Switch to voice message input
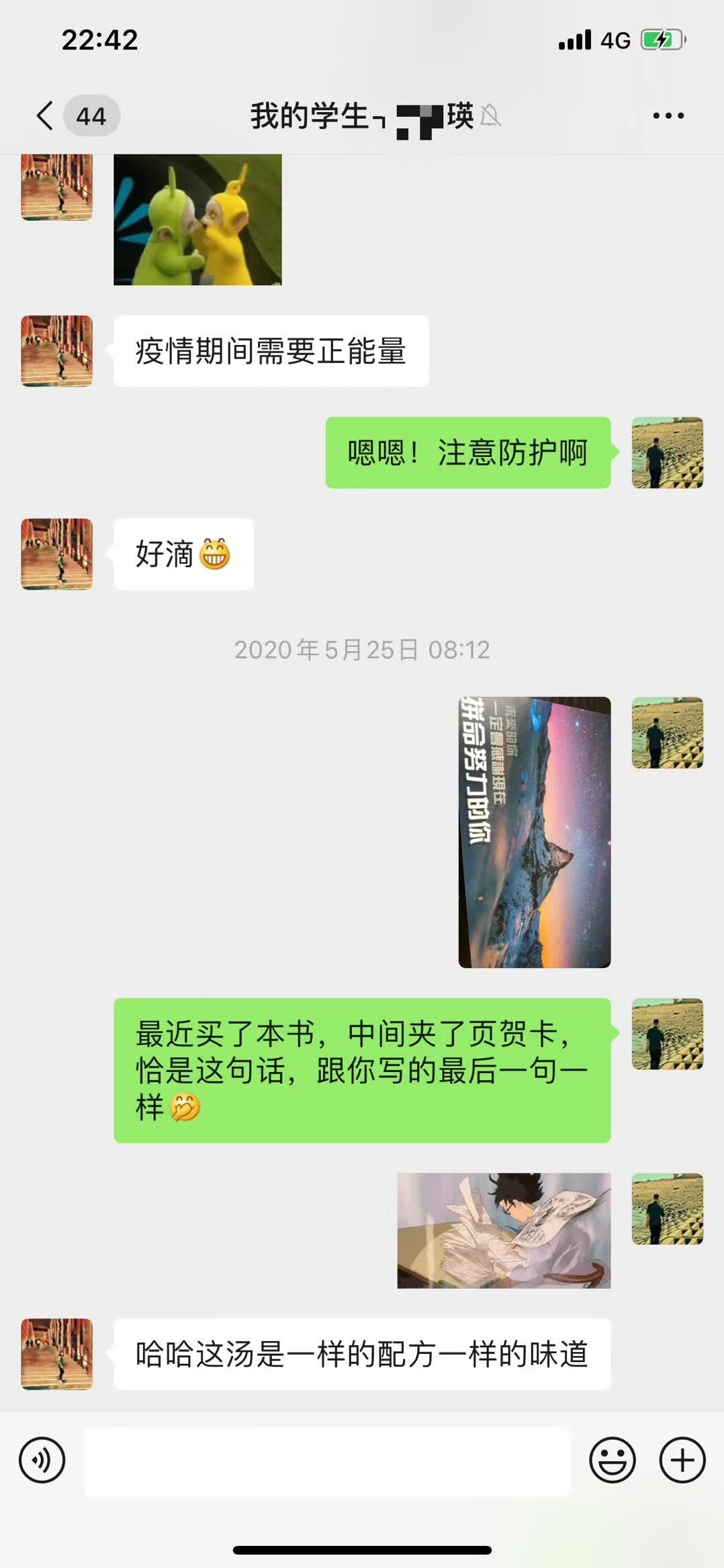The height and width of the screenshot is (1568, 724). (42, 1460)
